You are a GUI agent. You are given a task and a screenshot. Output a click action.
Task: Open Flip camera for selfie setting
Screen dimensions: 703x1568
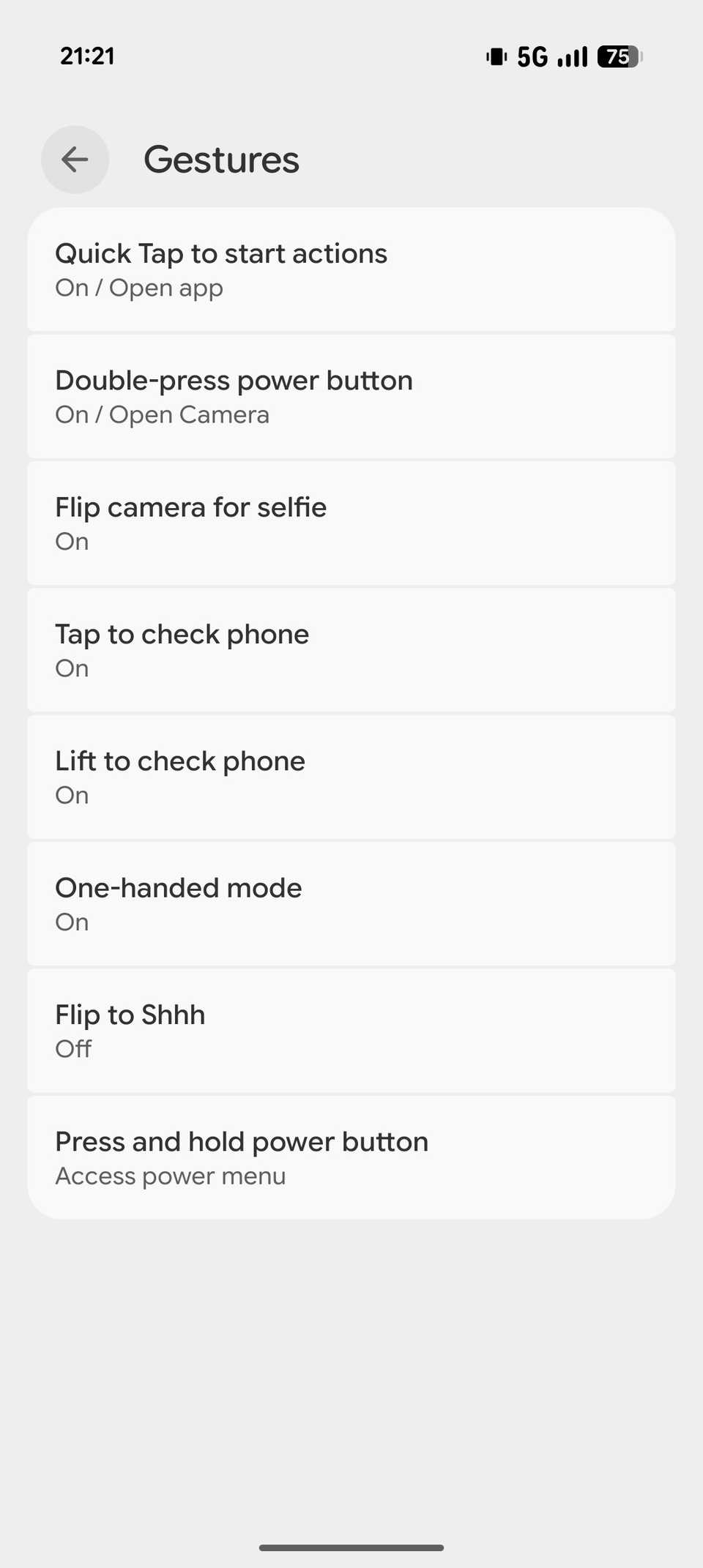pyautogui.click(x=351, y=523)
